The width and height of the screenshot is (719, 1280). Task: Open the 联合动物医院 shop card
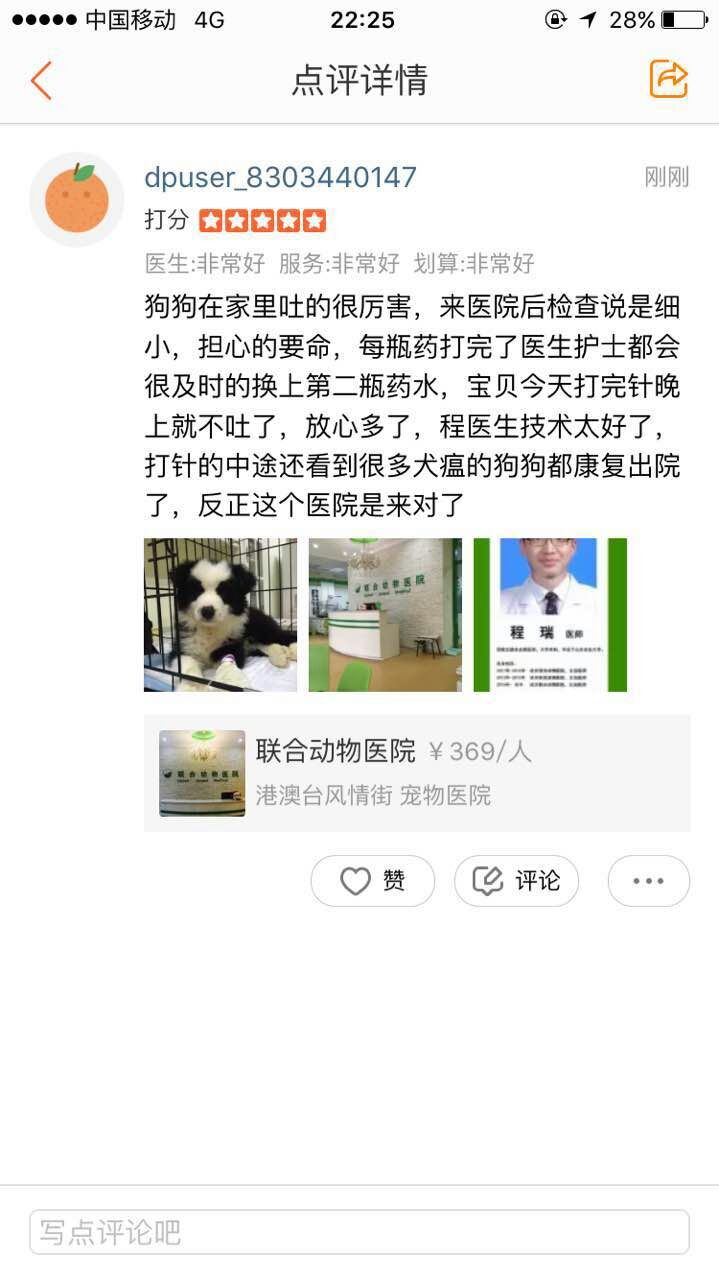pos(416,773)
